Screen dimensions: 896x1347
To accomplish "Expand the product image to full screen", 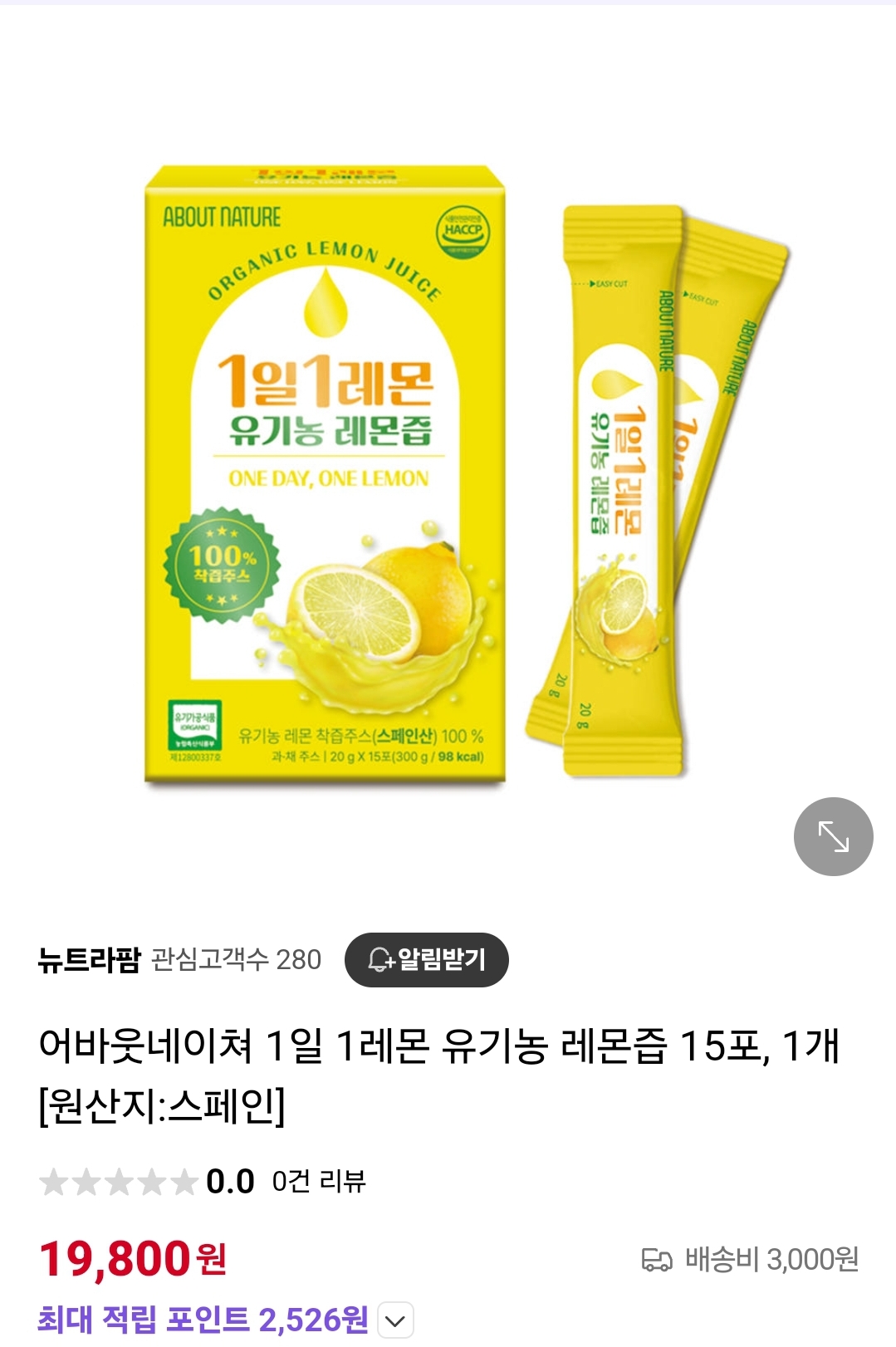I will [x=833, y=836].
